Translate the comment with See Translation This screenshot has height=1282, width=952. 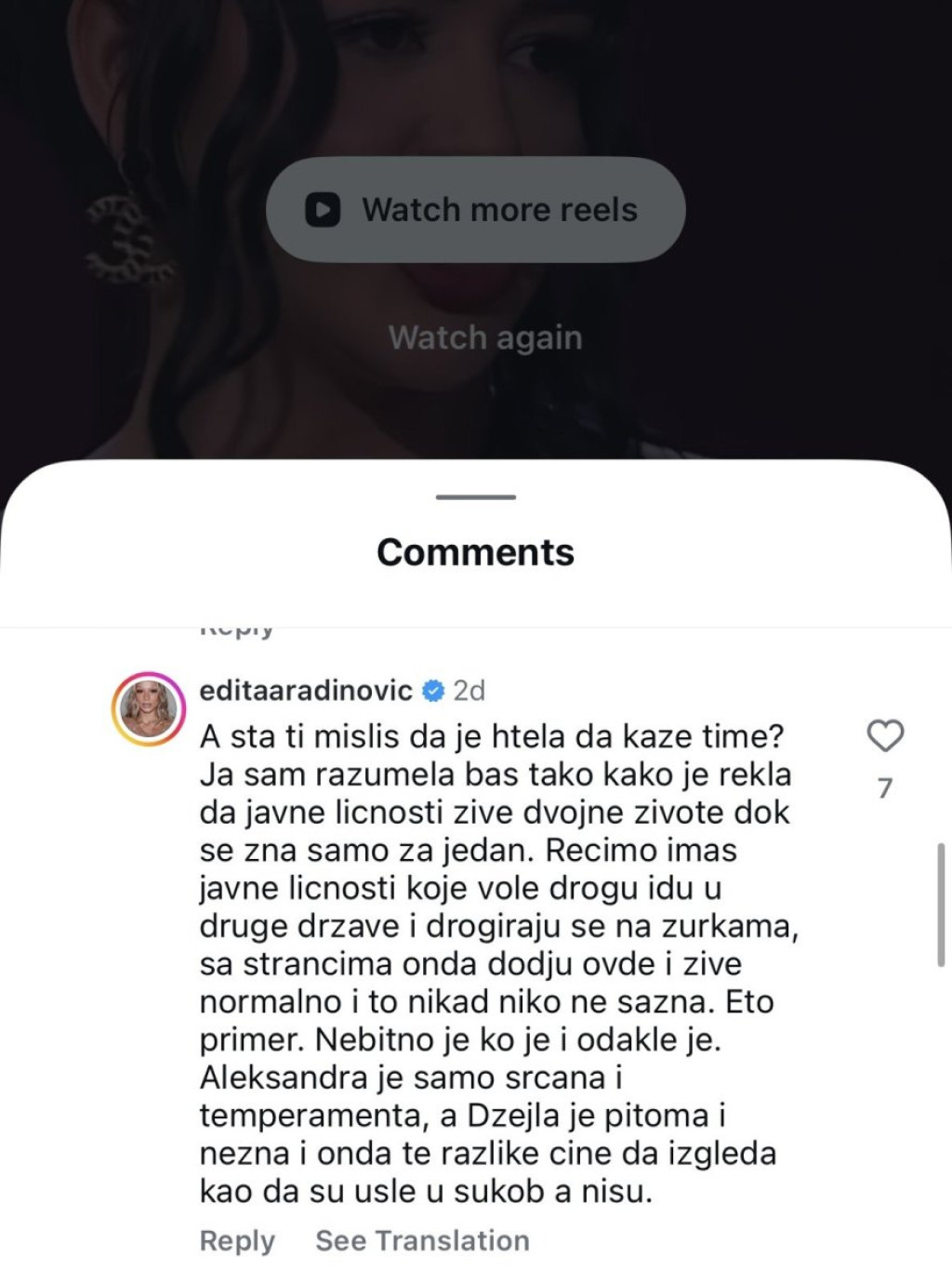point(422,1240)
